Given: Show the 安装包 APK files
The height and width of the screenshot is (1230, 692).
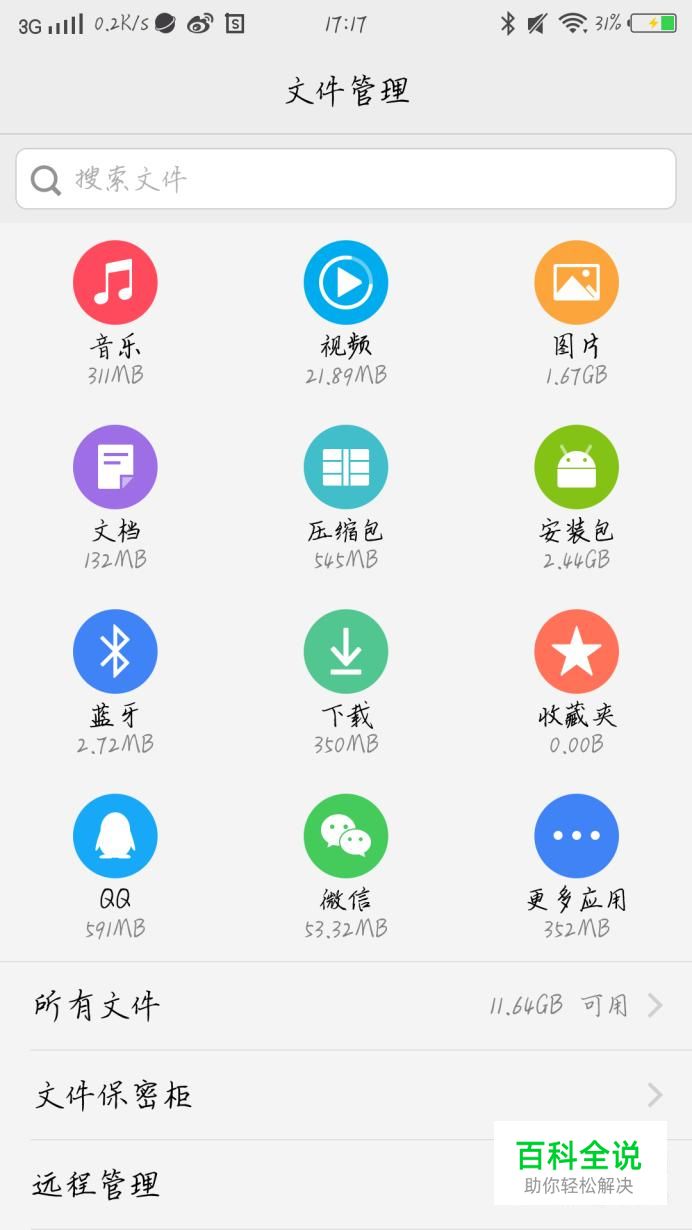Looking at the screenshot, I should pyautogui.click(x=576, y=467).
